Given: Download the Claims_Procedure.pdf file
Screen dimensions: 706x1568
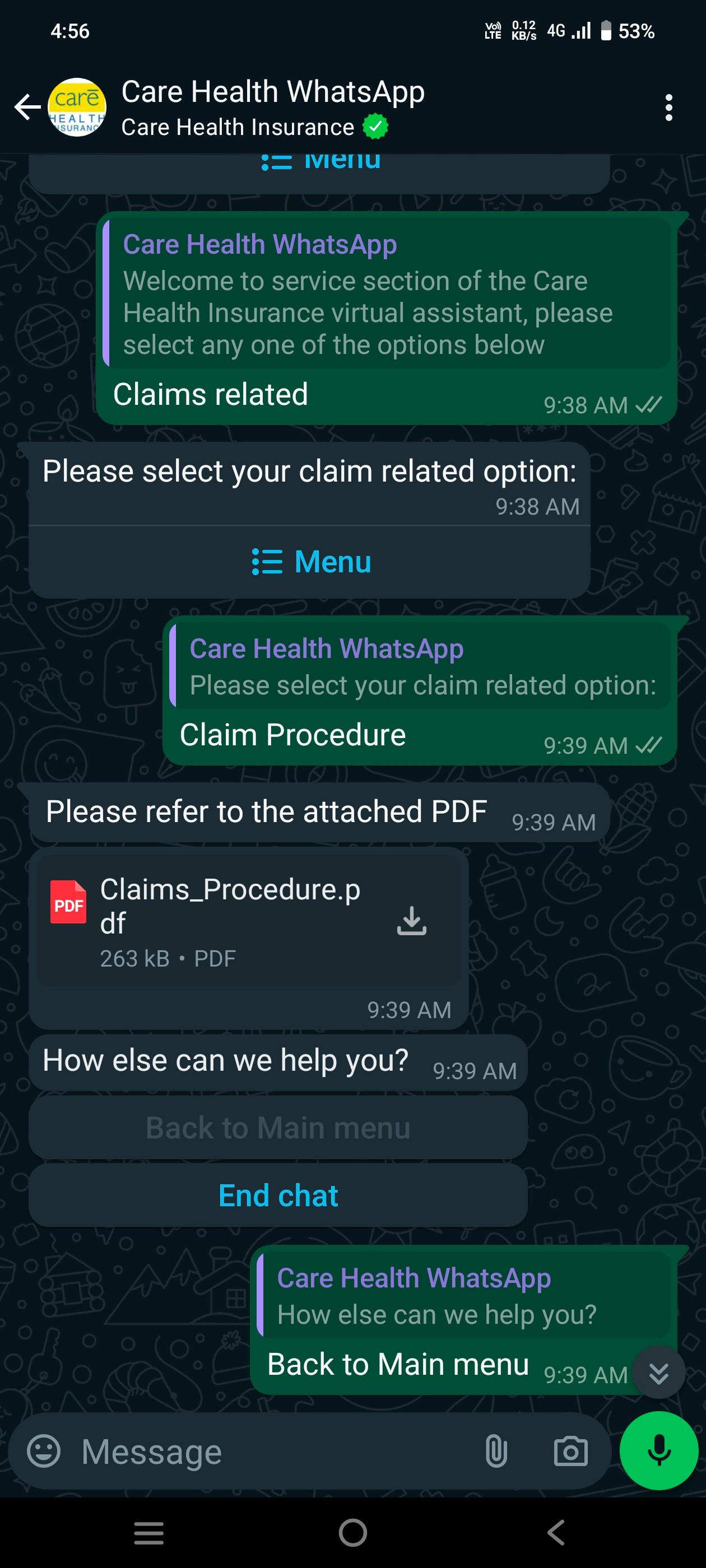Looking at the screenshot, I should click(x=411, y=920).
